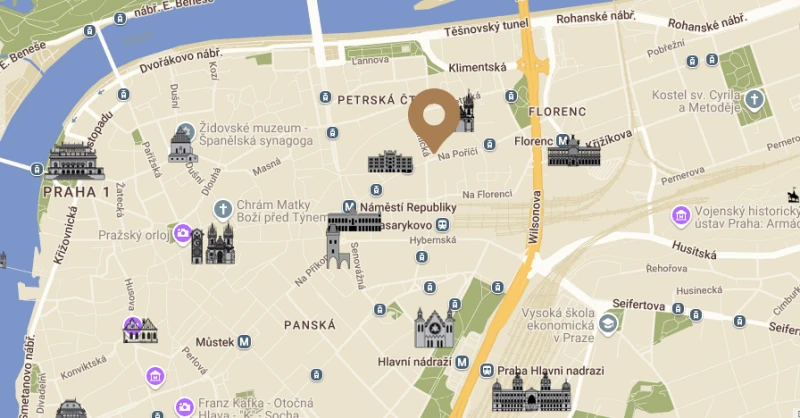Tap the brown location pin marker
Viewport: 800px width, 418px height.
tap(432, 116)
